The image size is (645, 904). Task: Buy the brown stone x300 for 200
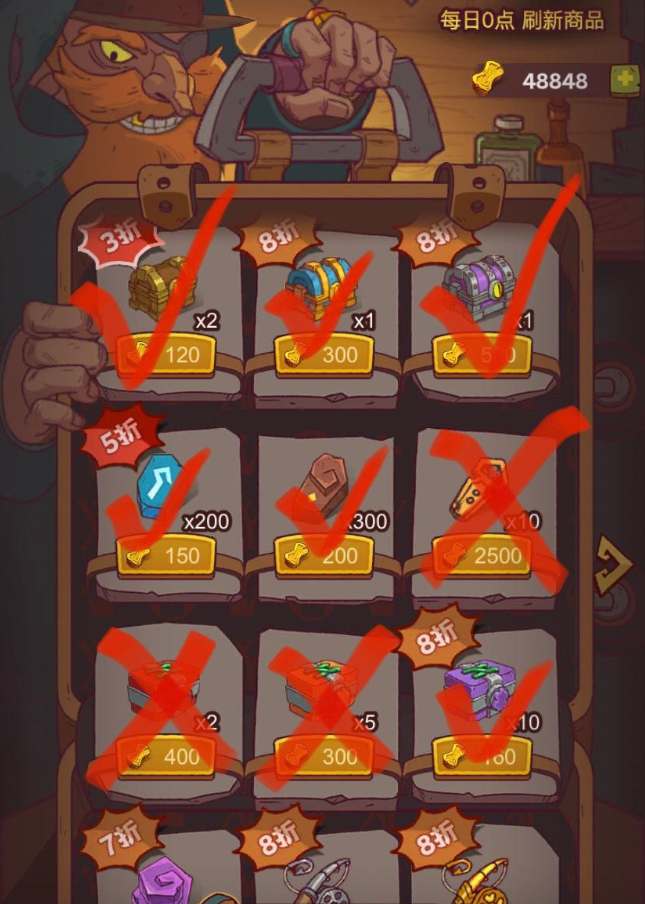click(x=324, y=555)
